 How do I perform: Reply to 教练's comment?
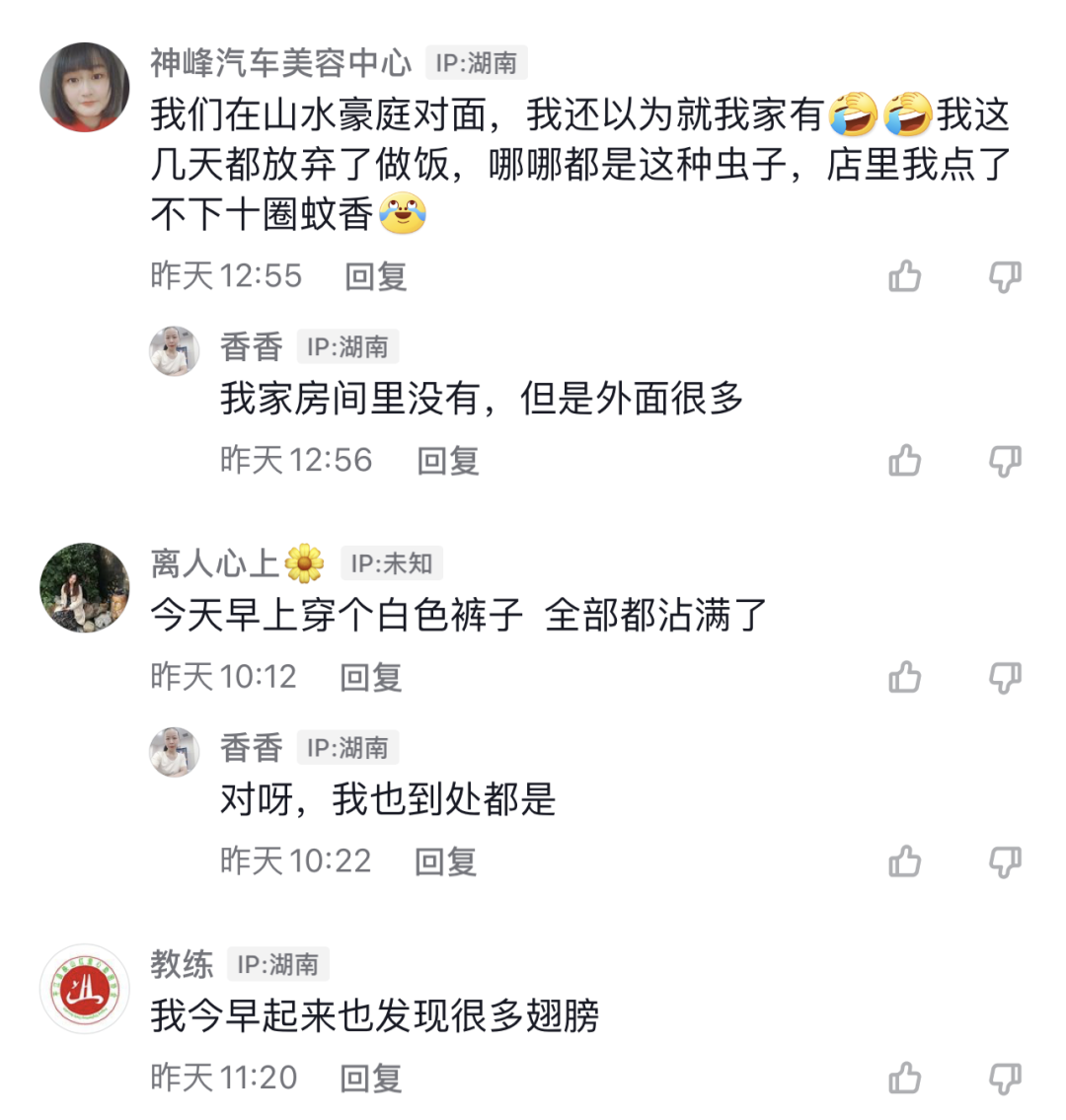(370, 1079)
